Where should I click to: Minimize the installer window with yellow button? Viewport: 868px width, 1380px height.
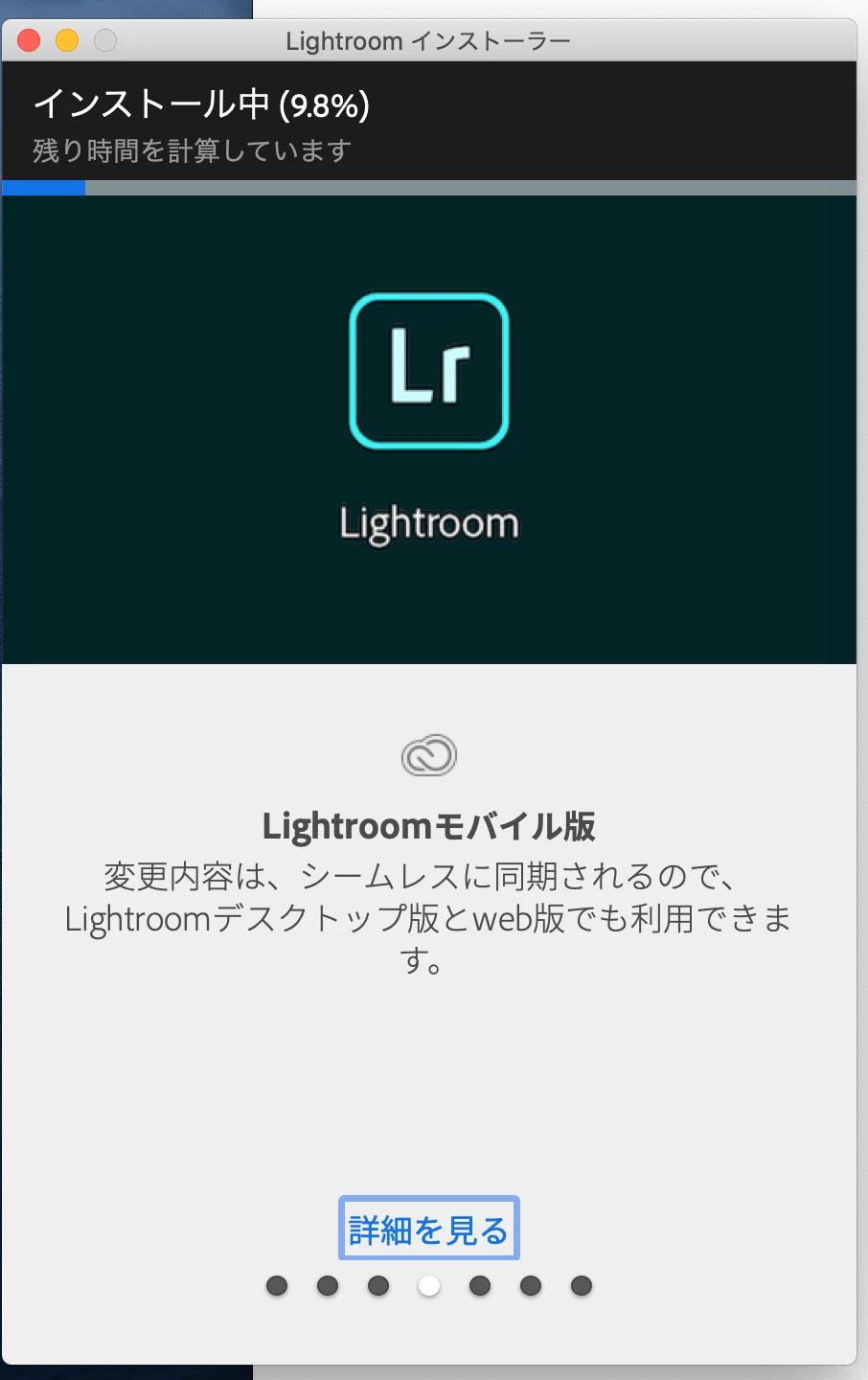(x=67, y=40)
